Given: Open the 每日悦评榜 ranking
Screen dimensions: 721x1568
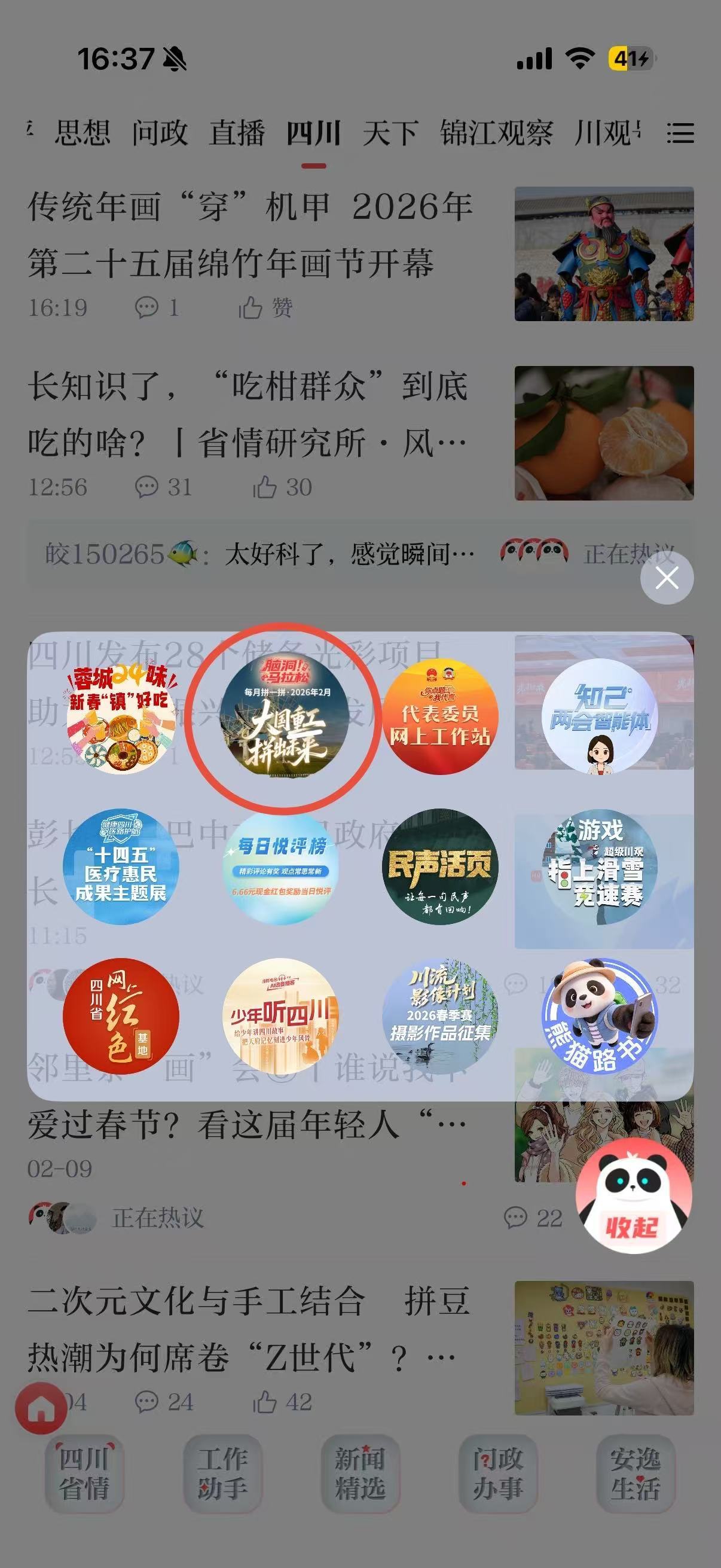Looking at the screenshot, I should click(x=280, y=867).
